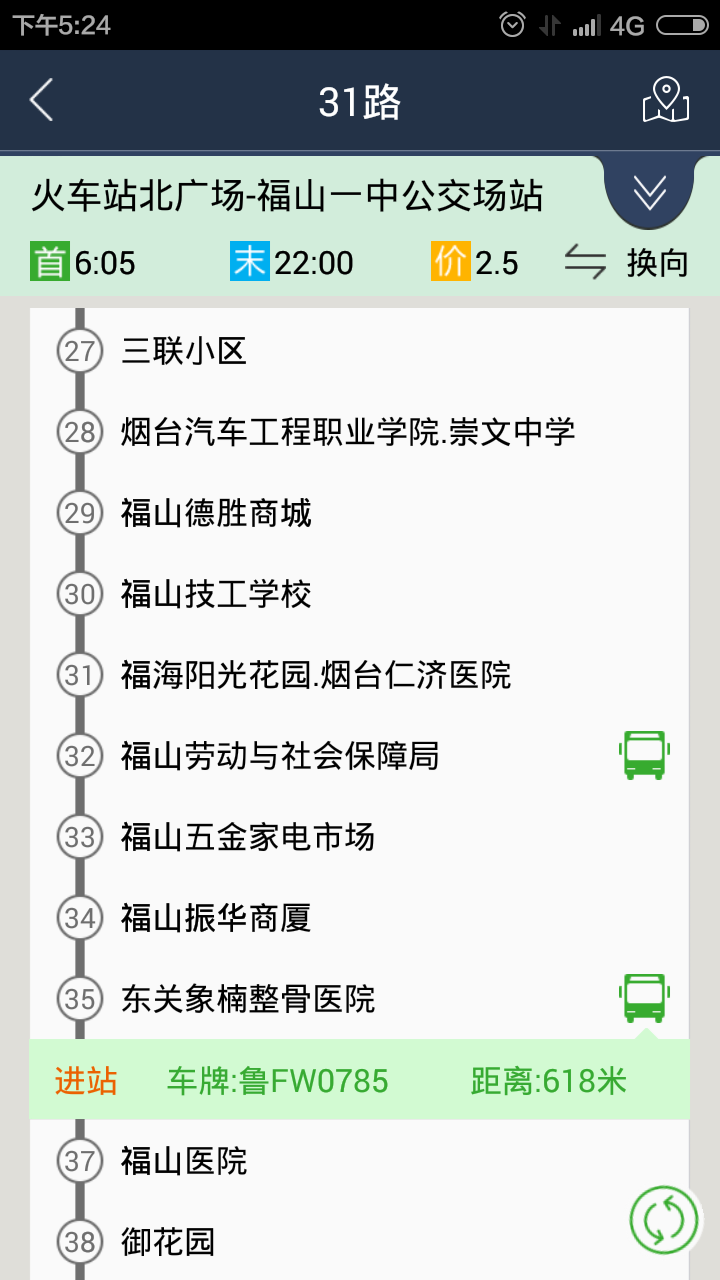This screenshot has width=720, height=1280.
Task: Tap 换向 to reverse route direction
Action: pyautogui.click(x=627, y=263)
